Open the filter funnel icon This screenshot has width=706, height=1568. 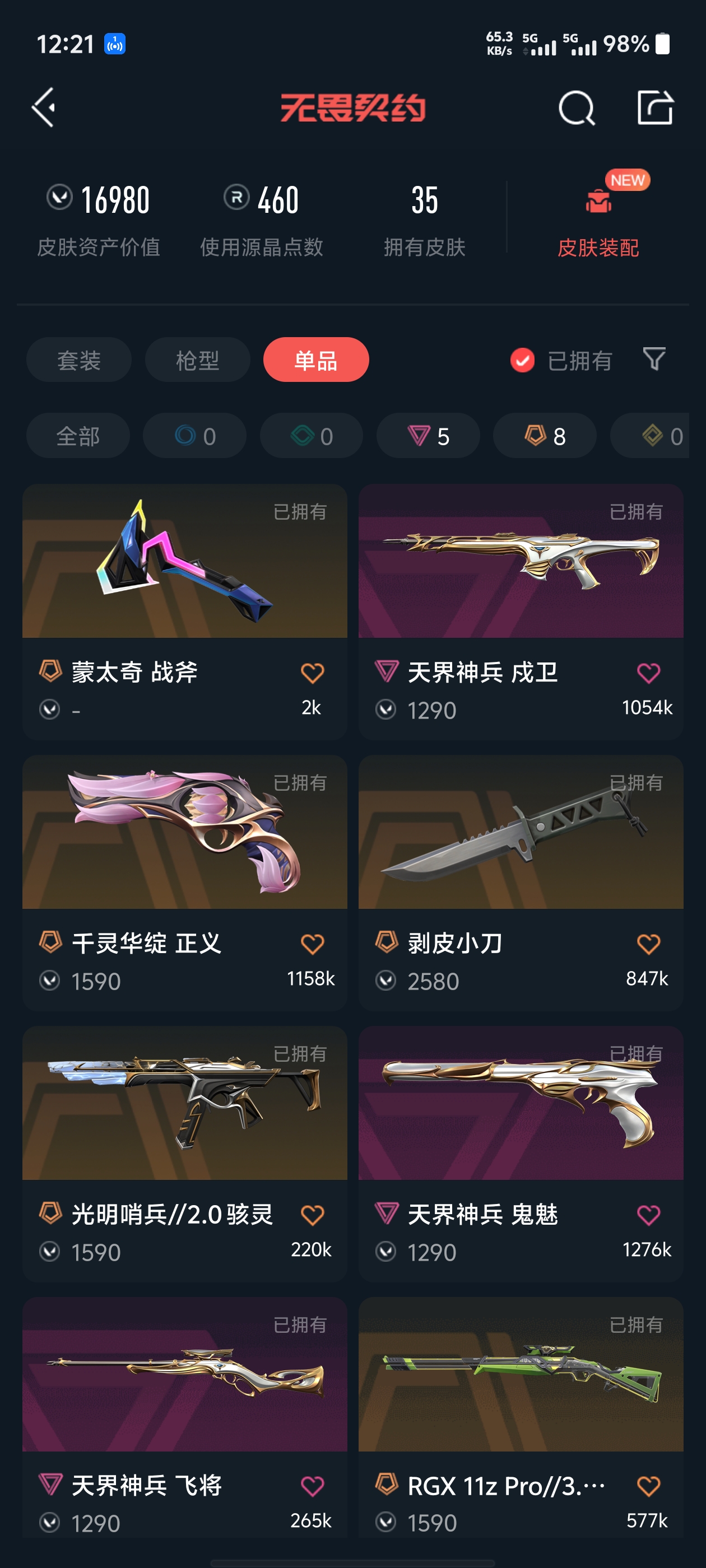click(x=654, y=359)
